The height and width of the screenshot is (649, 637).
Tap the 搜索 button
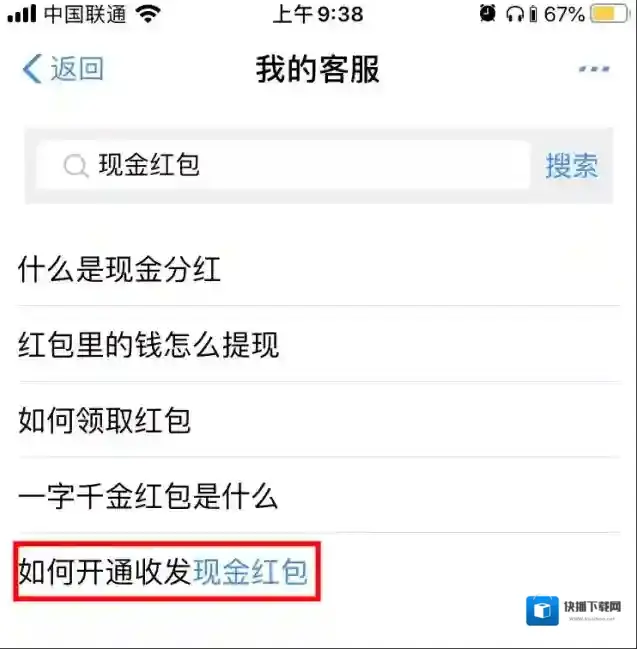(x=572, y=166)
